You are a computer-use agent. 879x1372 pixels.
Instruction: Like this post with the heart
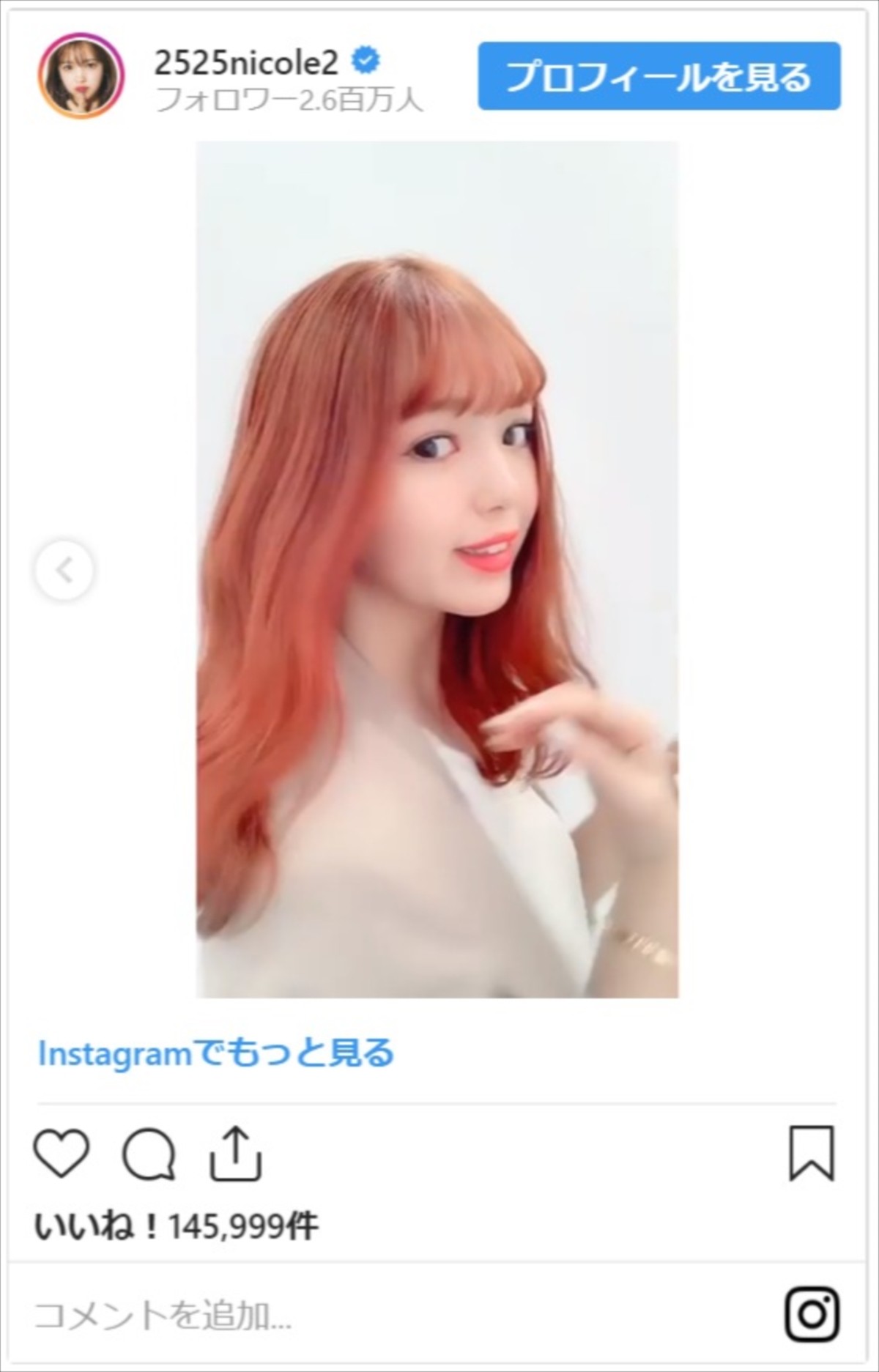tap(62, 1153)
